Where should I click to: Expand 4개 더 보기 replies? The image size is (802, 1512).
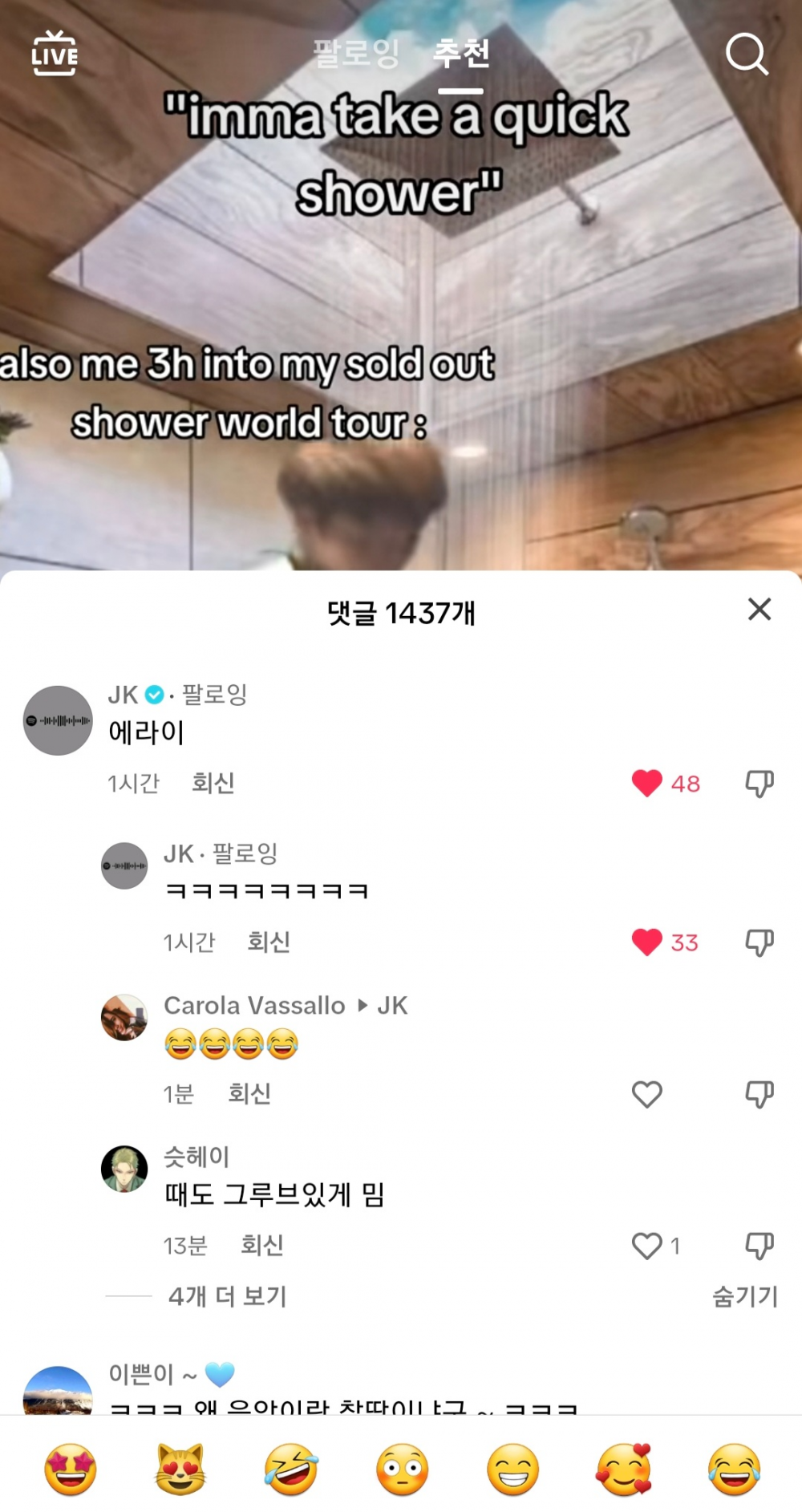tap(227, 1296)
